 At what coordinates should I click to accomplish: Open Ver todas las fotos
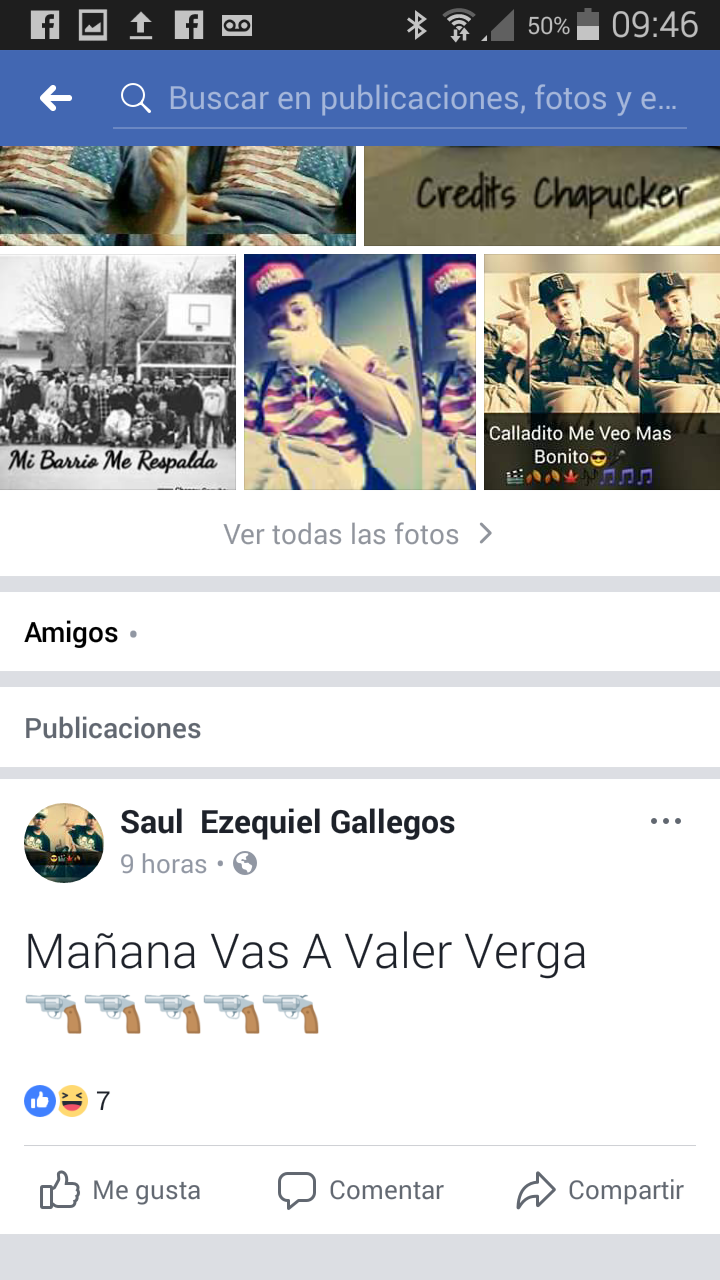click(x=358, y=534)
